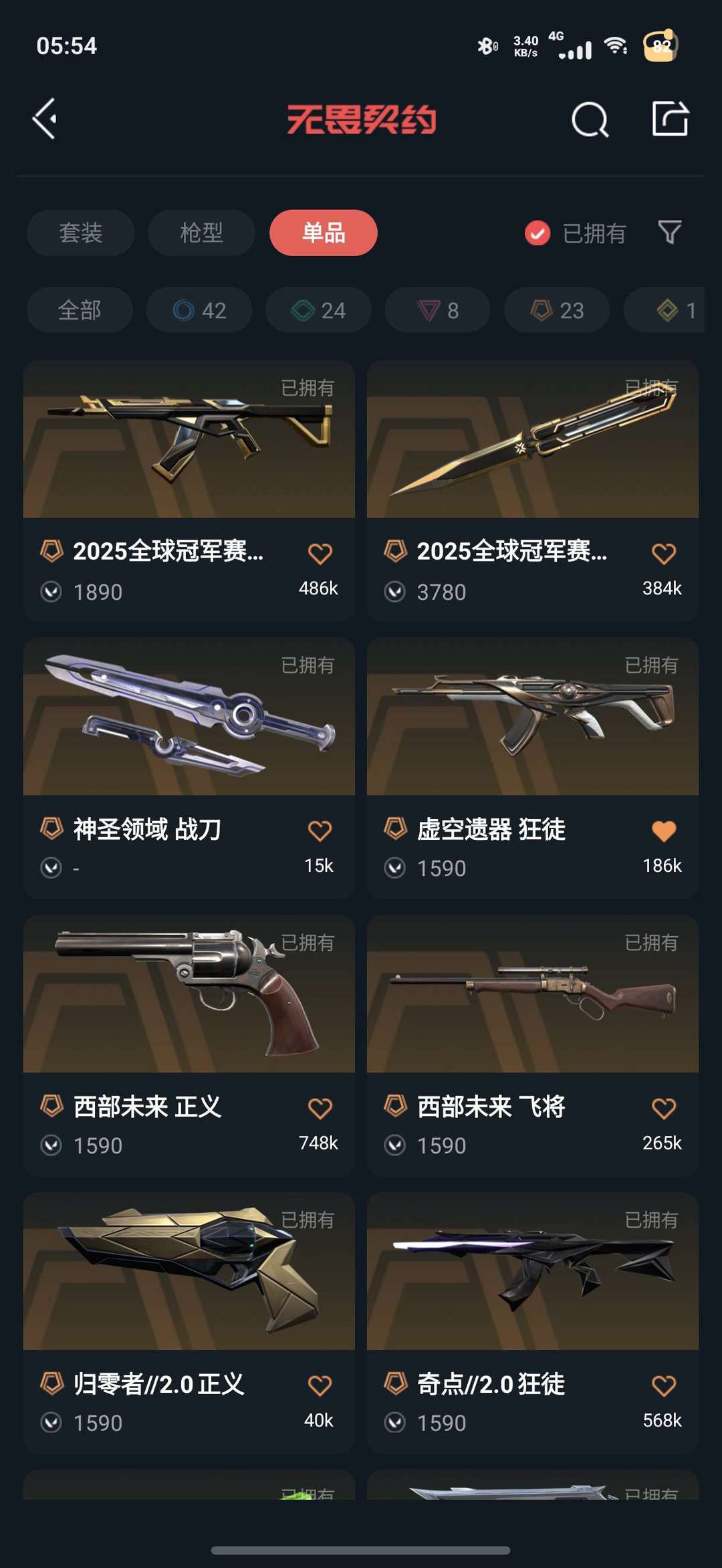This screenshot has height=1568, width=722.
Task: Select the gold-tier rarity filter showing 23
Action: point(556,310)
